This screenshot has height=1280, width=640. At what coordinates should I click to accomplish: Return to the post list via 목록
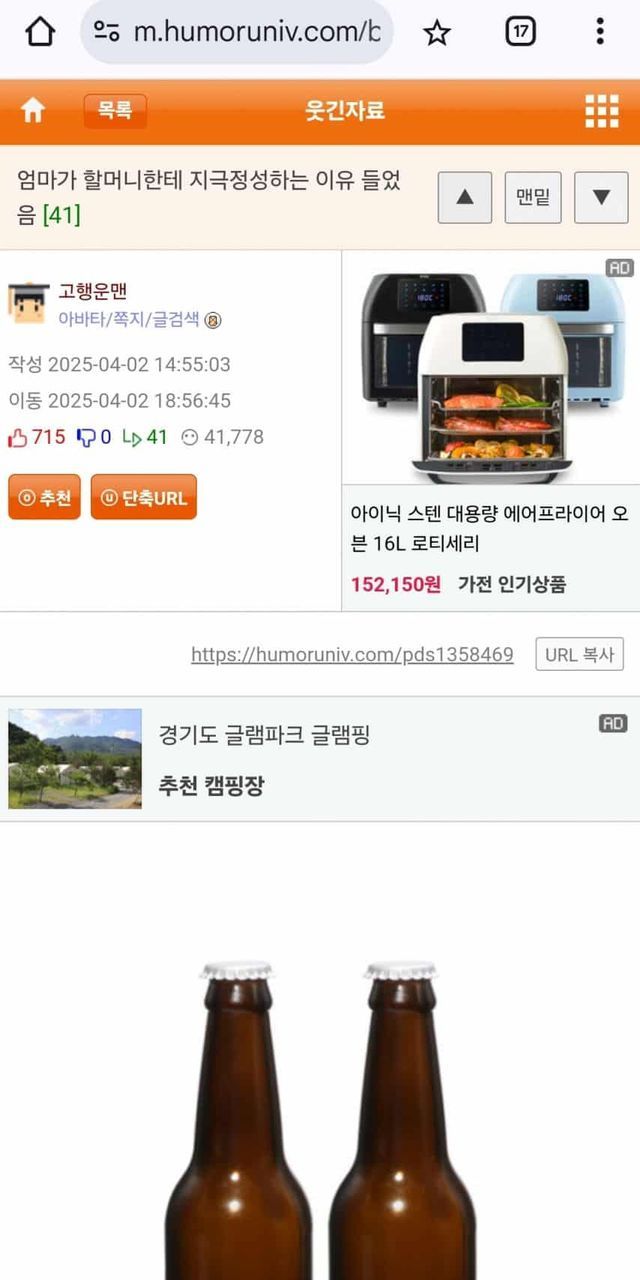[x=115, y=110]
